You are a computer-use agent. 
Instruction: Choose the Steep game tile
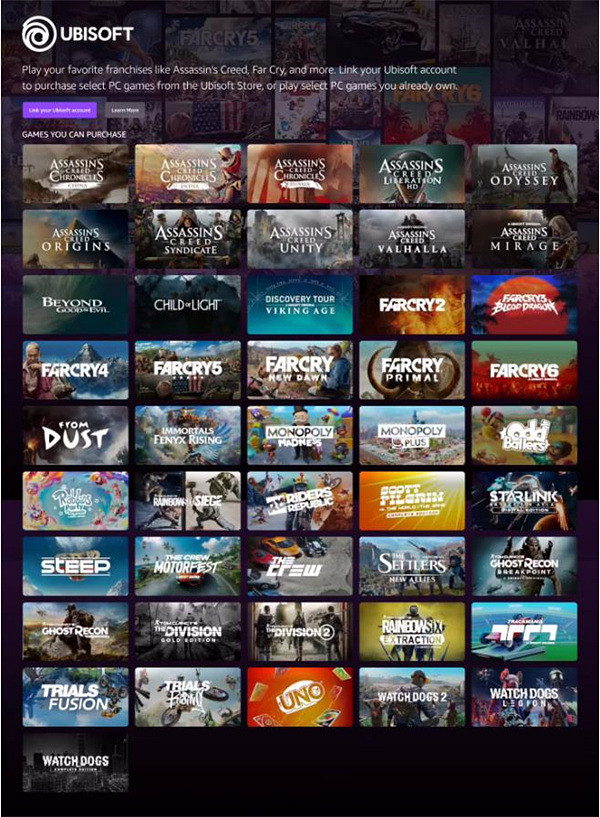tap(75, 566)
